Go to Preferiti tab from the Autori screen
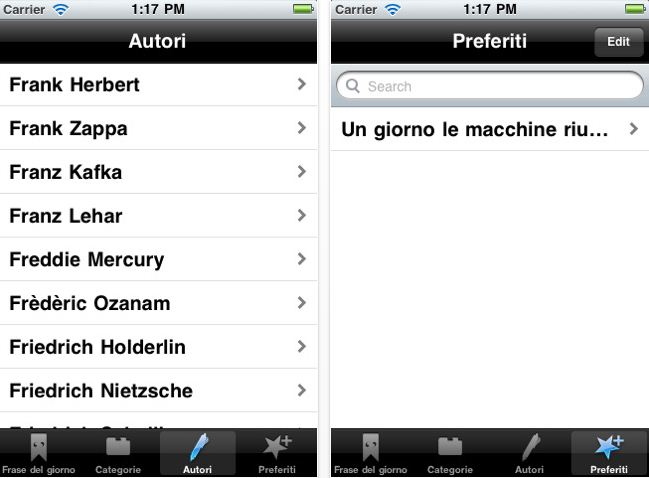 coord(277,454)
